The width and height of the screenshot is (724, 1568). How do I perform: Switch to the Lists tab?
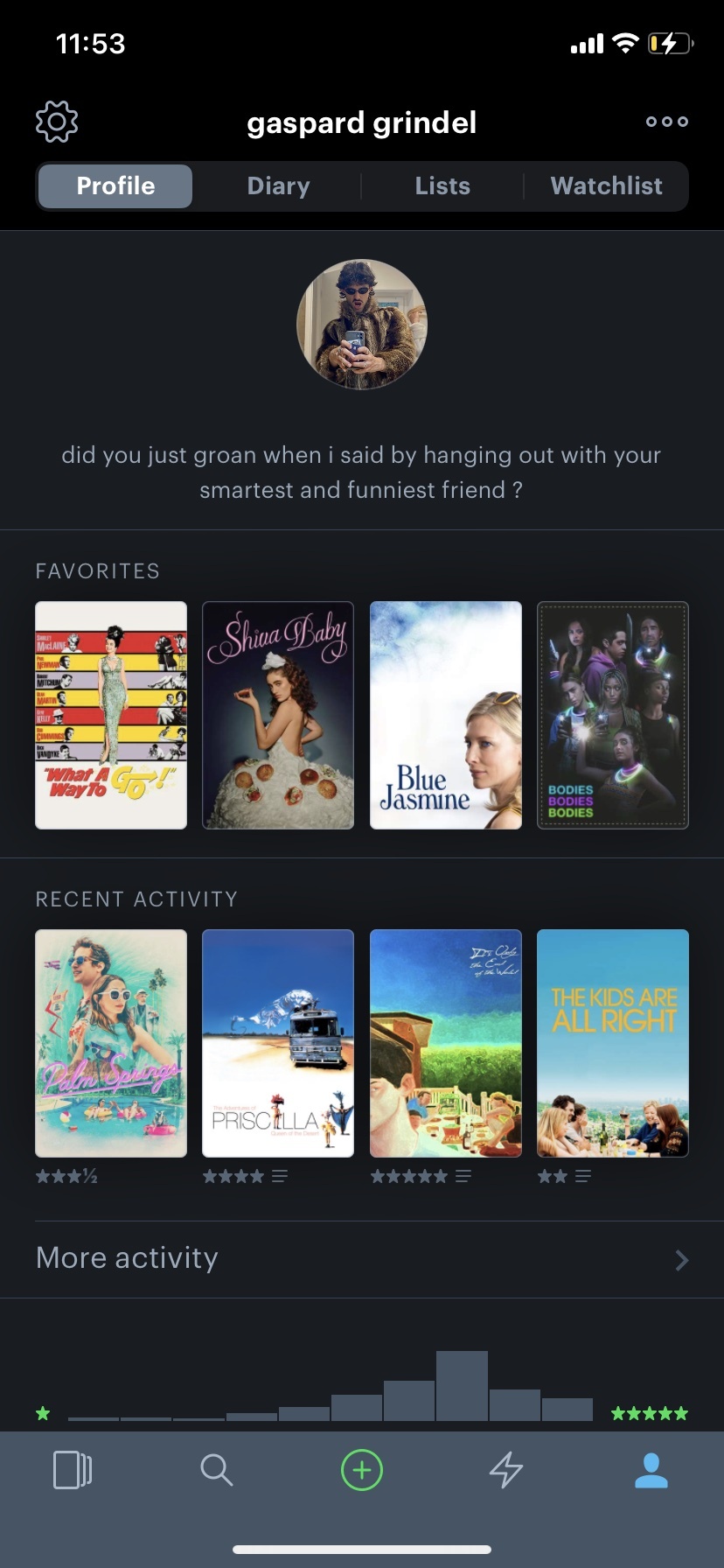[x=442, y=186]
